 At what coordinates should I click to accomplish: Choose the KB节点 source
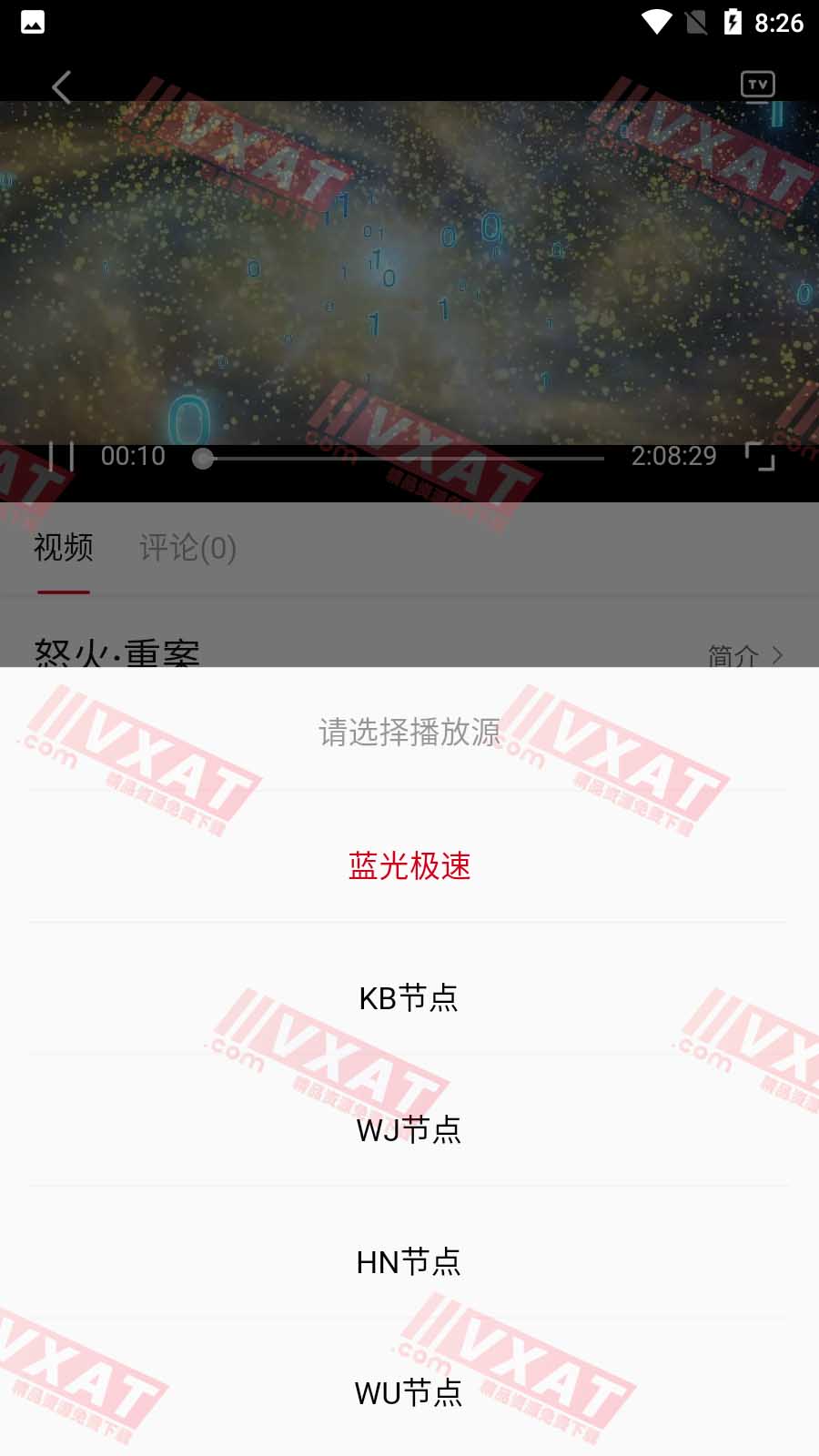coord(409,998)
